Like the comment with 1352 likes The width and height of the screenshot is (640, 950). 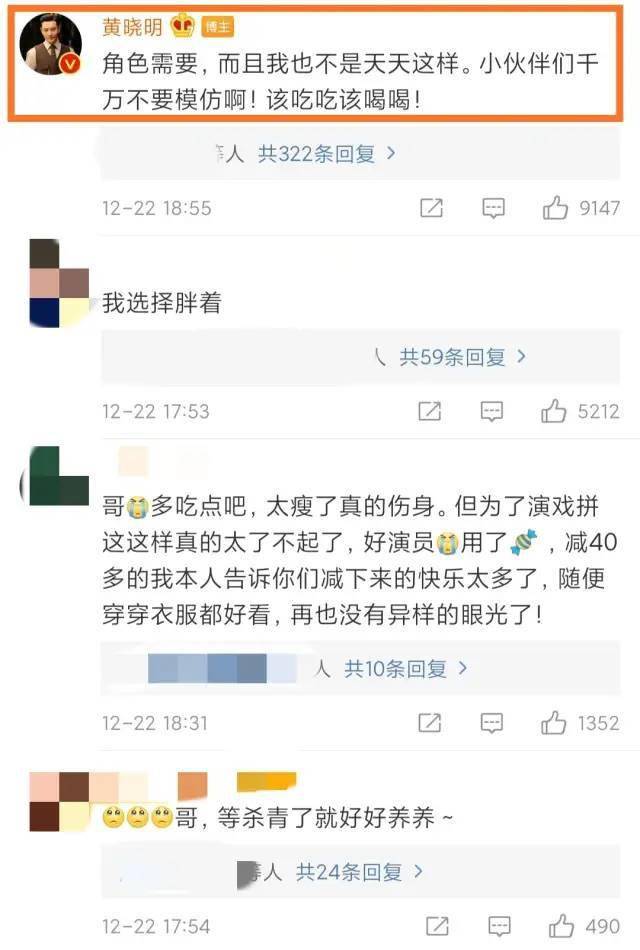pos(554,722)
